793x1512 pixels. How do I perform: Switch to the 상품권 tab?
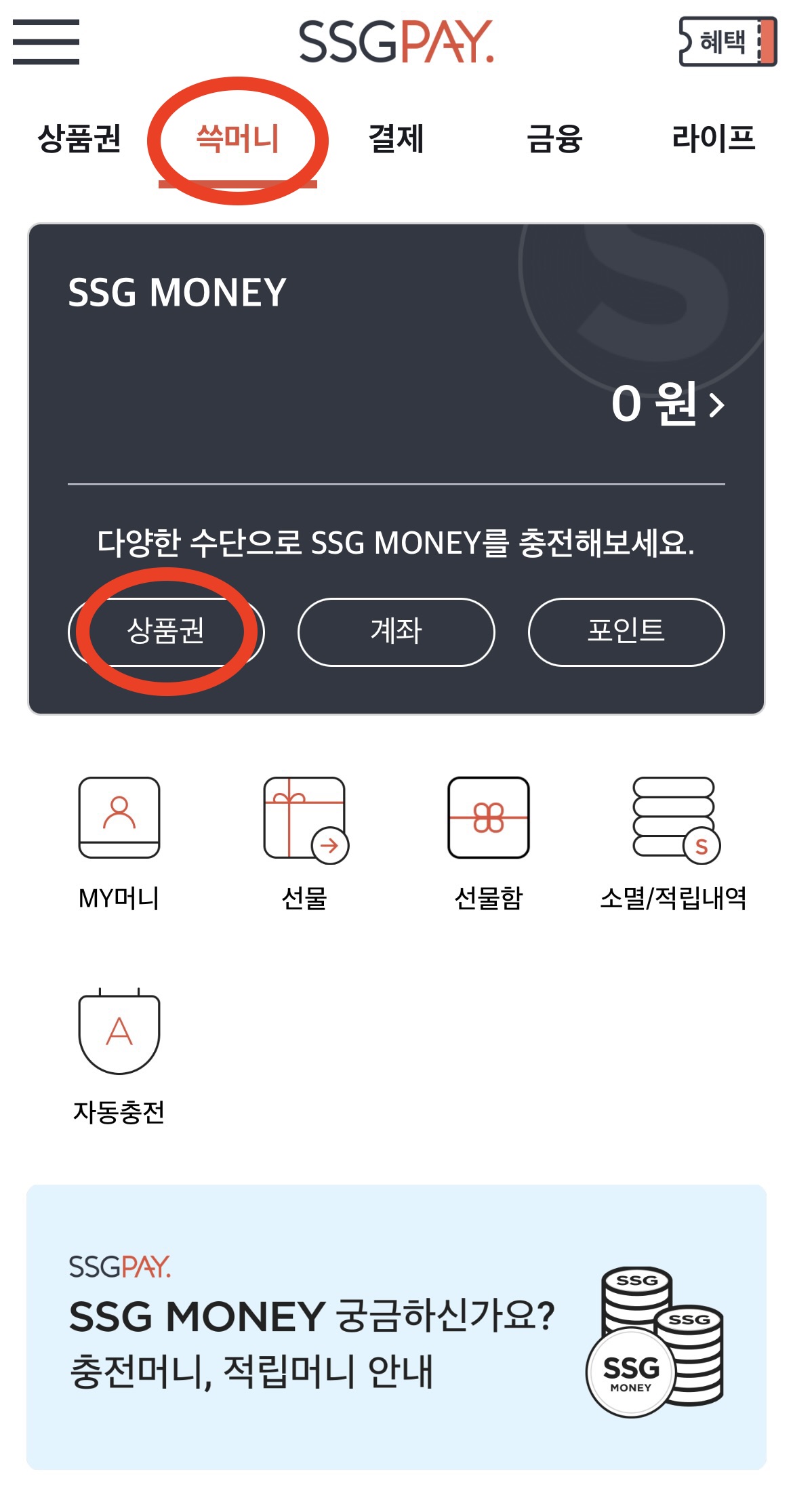pos(80,140)
